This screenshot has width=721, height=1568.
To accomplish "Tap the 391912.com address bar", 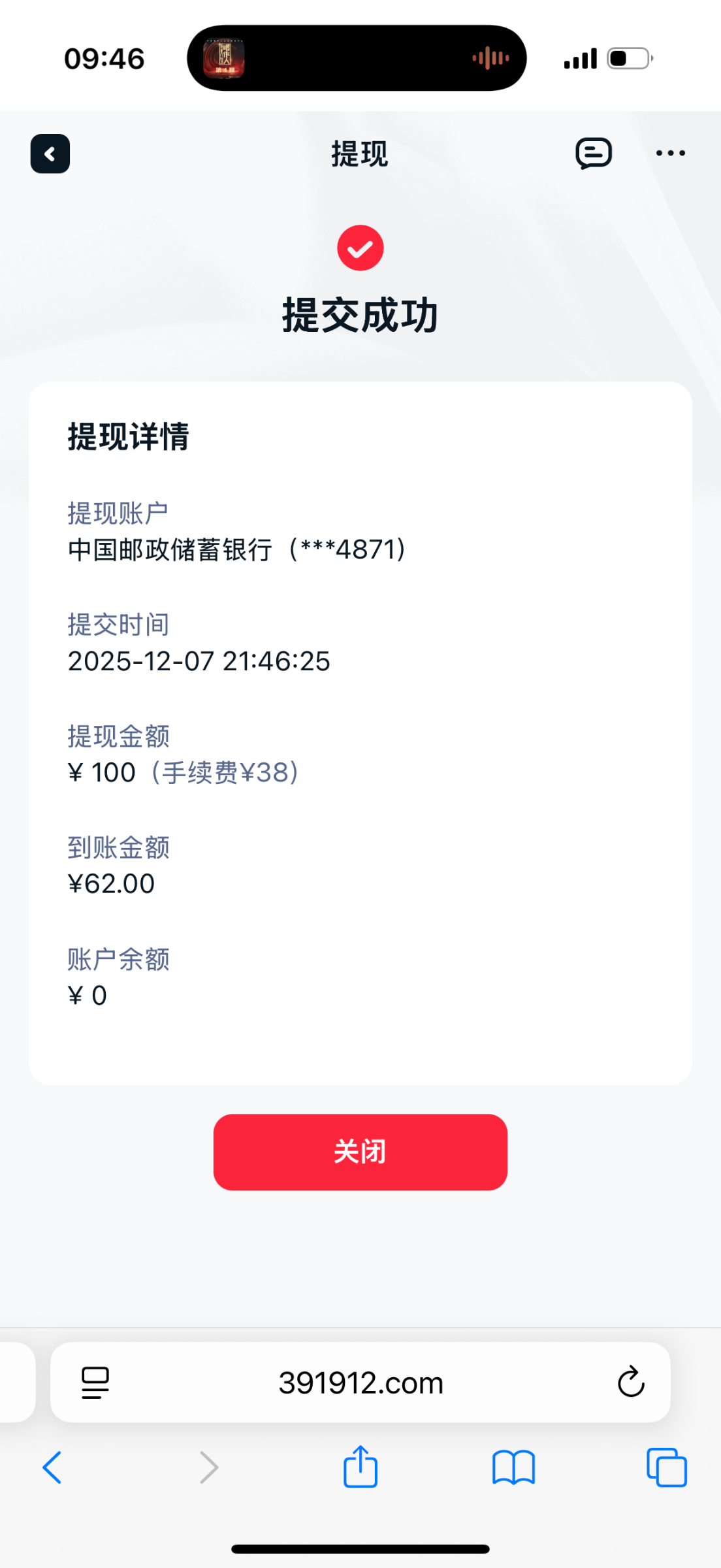I will [360, 1382].
